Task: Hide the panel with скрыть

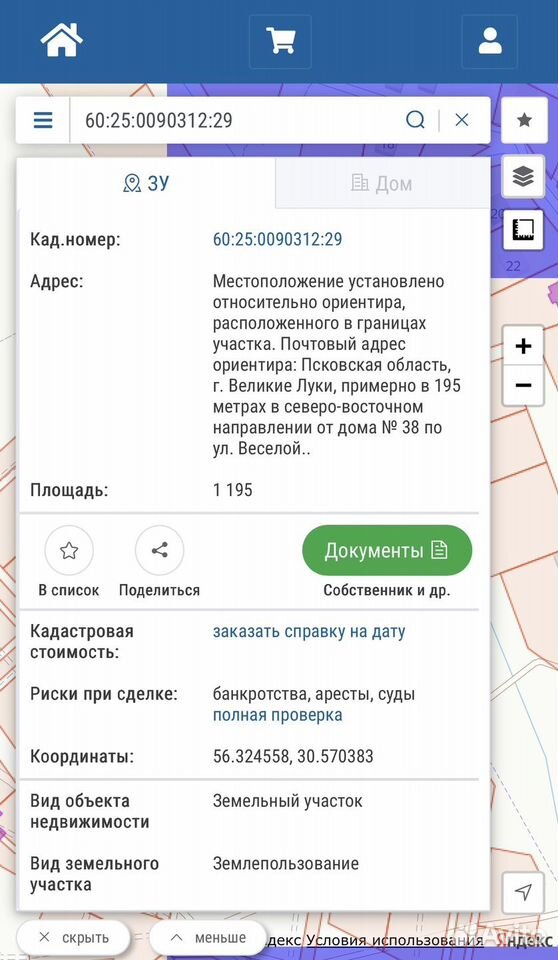Action: pos(74,937)
